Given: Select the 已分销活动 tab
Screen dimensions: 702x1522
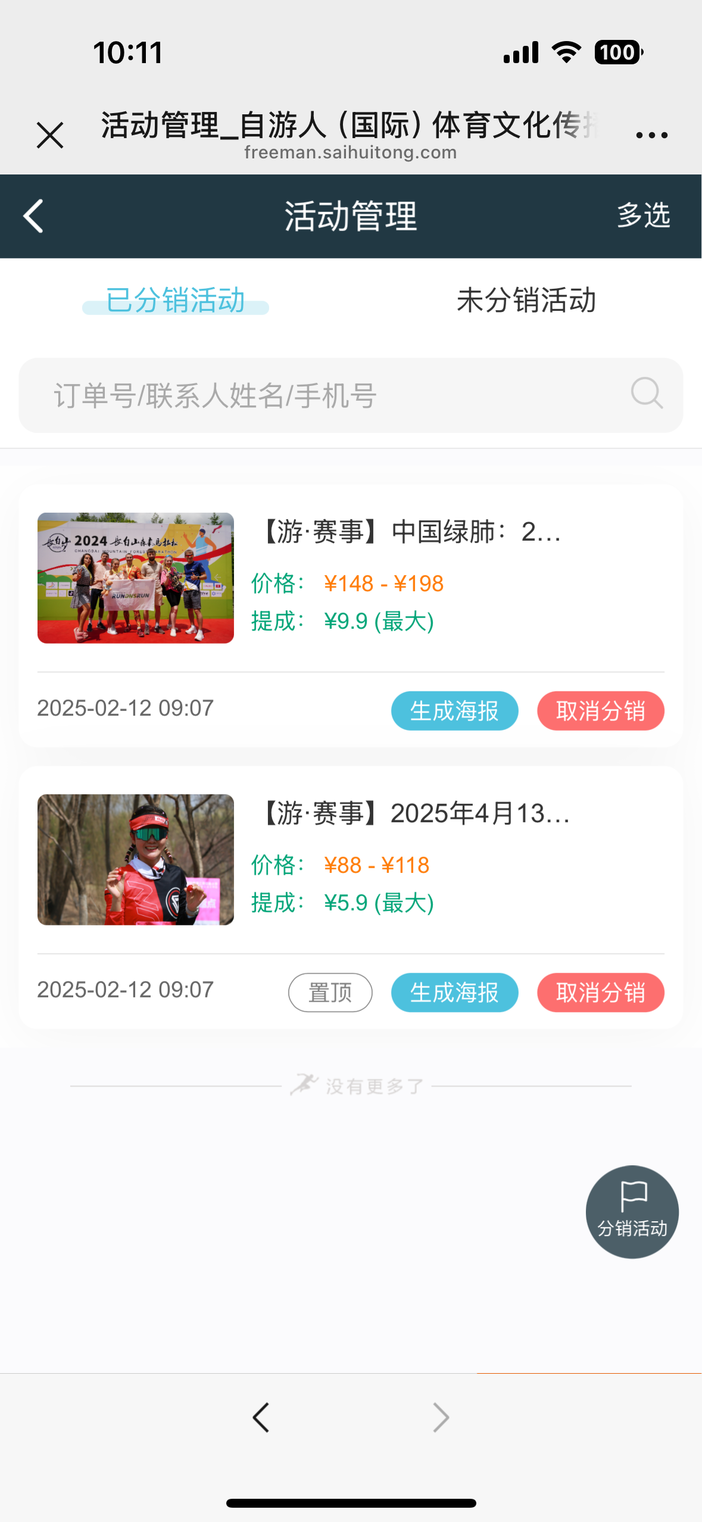Looking at the screenshot, I should tap(176, 300).
